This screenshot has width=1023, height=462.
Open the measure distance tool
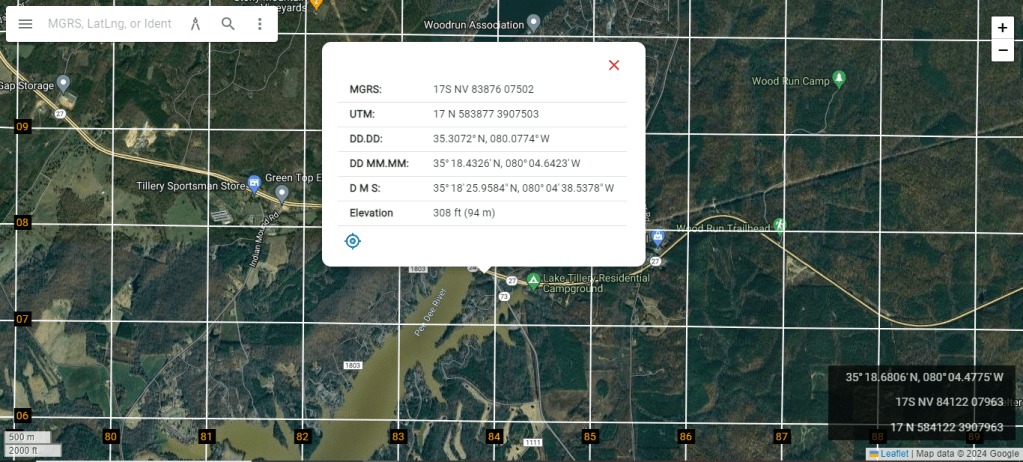(x=195, y=23)
